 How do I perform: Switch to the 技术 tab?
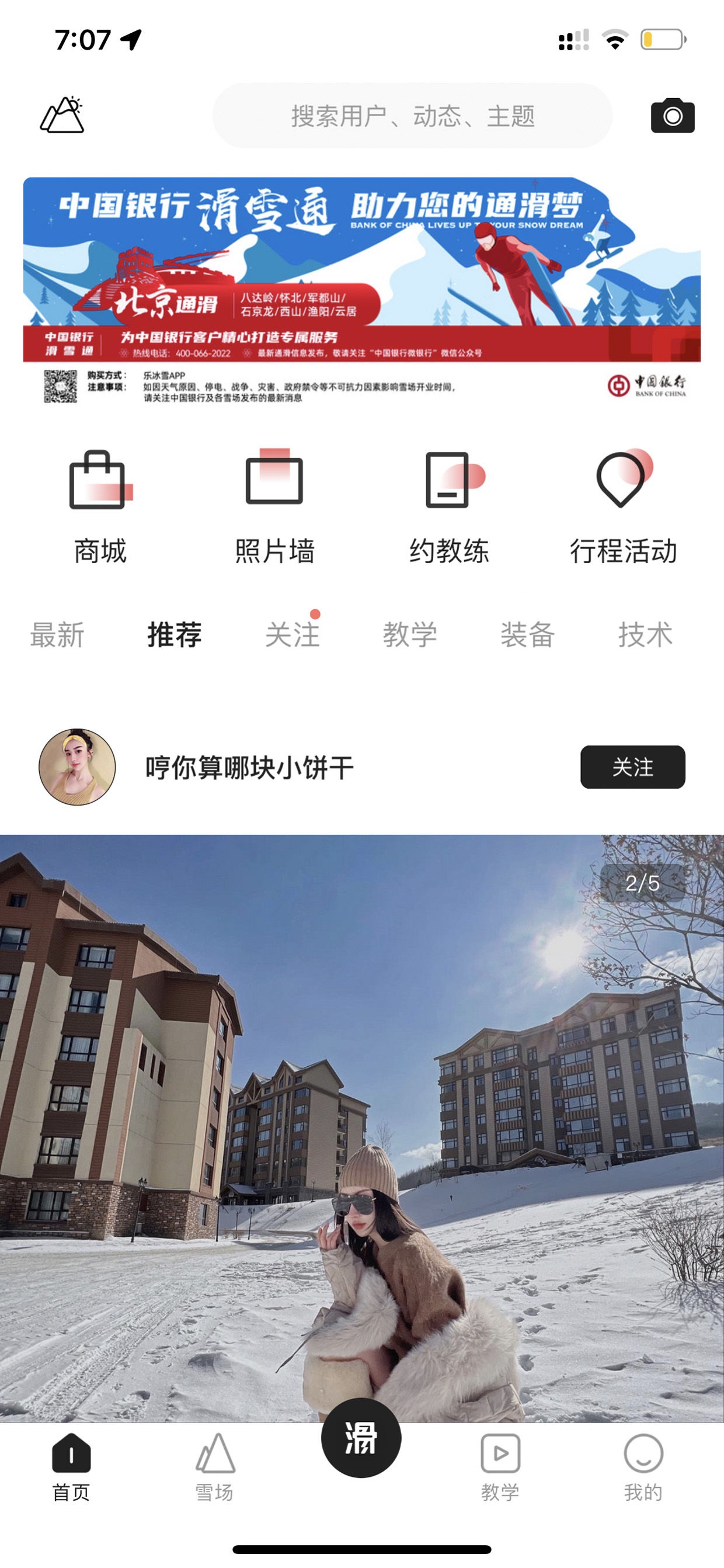click(x=646, y=635)
